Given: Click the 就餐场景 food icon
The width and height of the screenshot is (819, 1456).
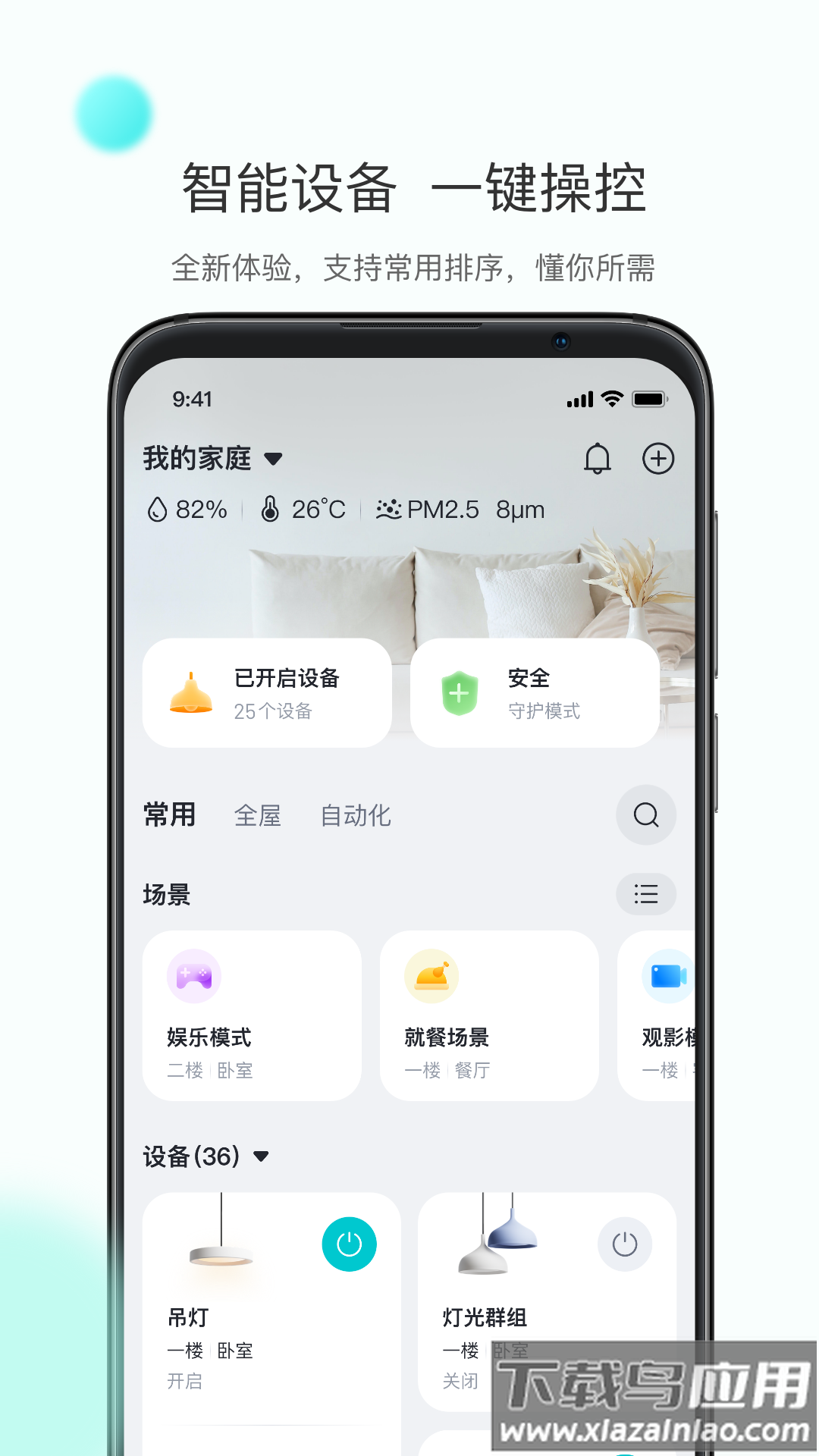Looking at the screenshot, I should click(431, 976).
